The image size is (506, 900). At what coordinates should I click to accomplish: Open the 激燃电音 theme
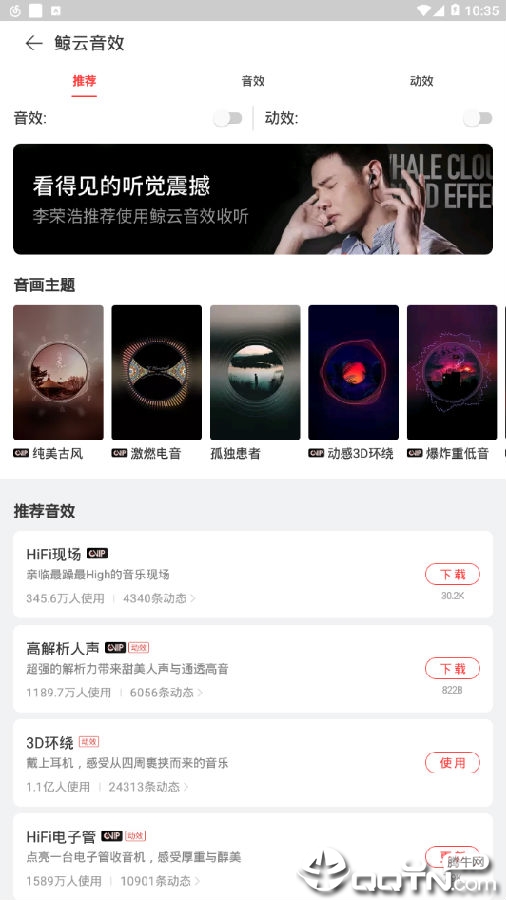157,372
